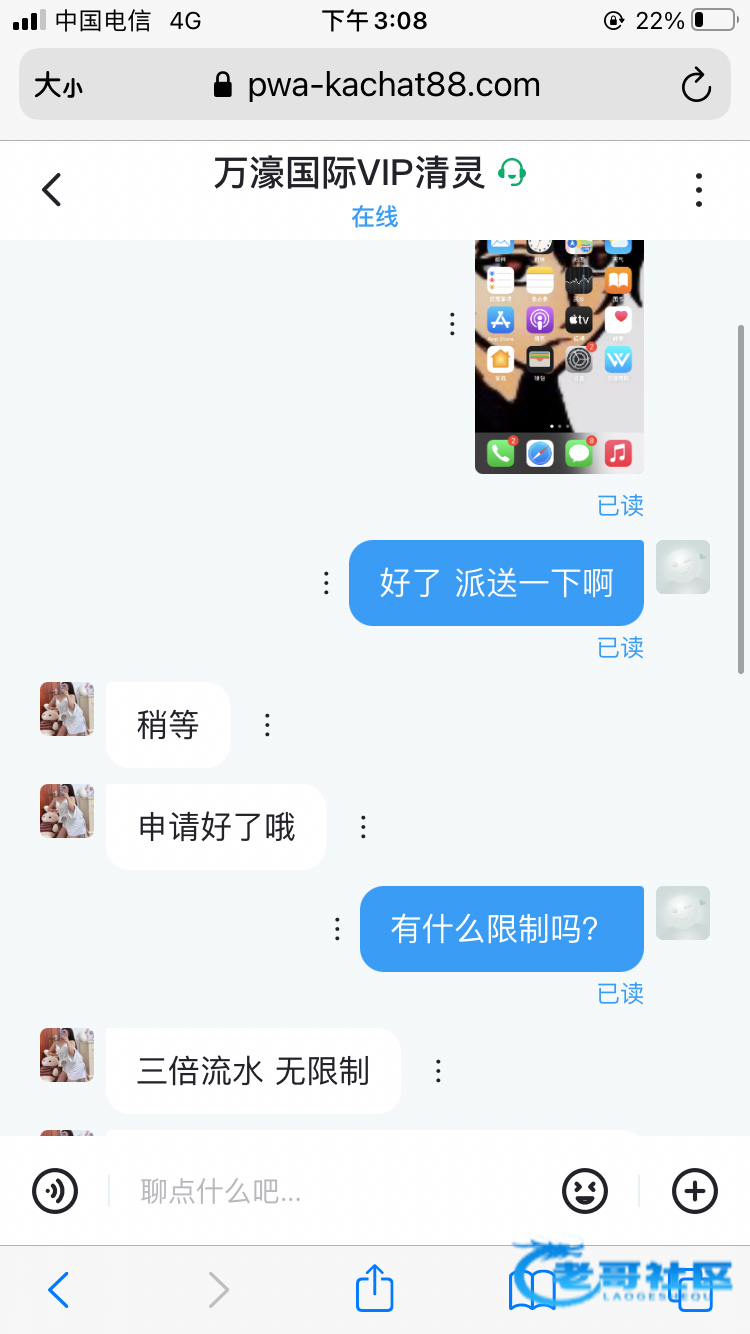Viewport: 750px width, 1334px height.
Task: Open Safari's 大小 text size menu
Action: 58,86
